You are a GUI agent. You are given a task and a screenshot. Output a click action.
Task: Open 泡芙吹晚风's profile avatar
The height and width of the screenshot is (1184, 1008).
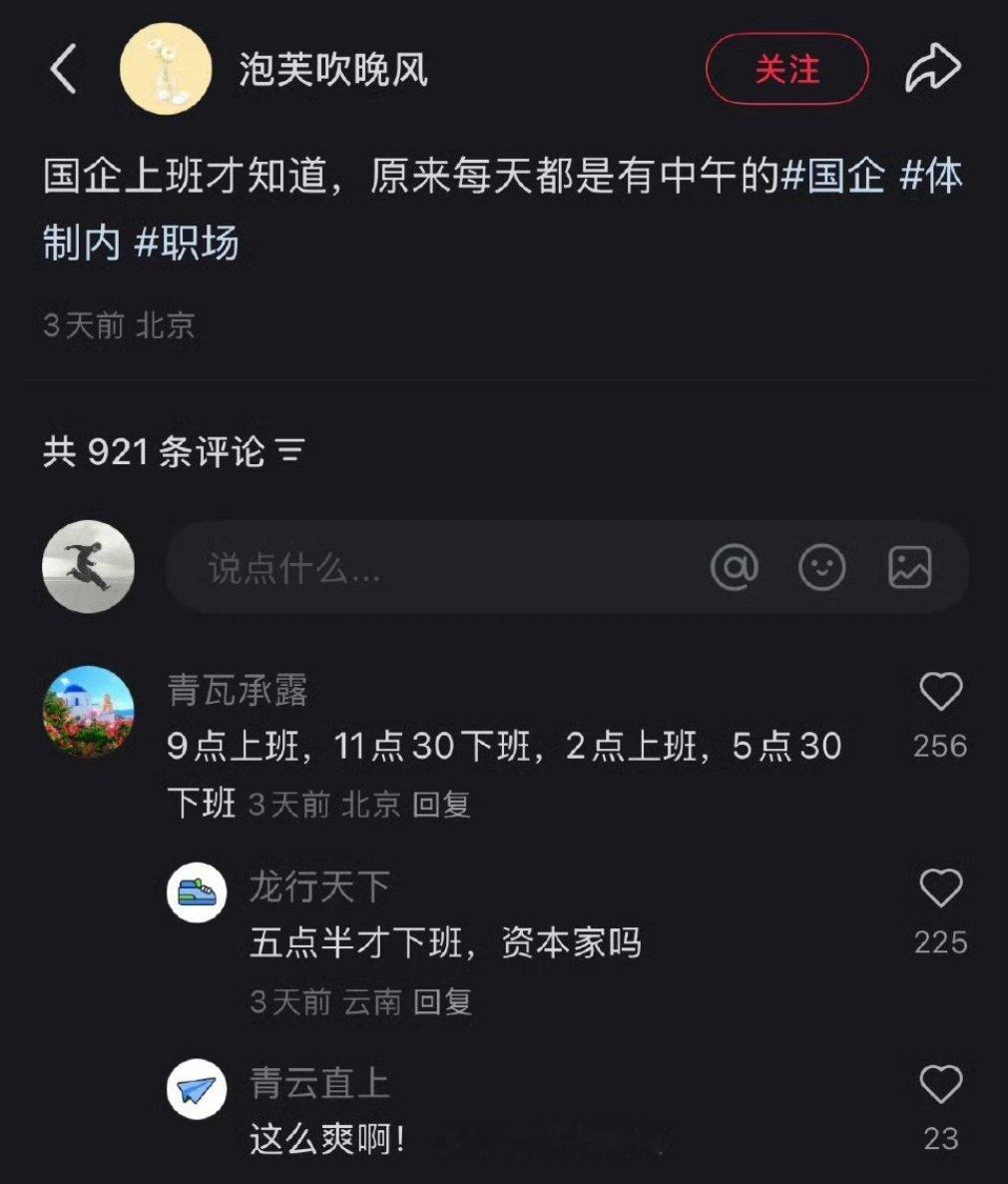pos(165,69)
